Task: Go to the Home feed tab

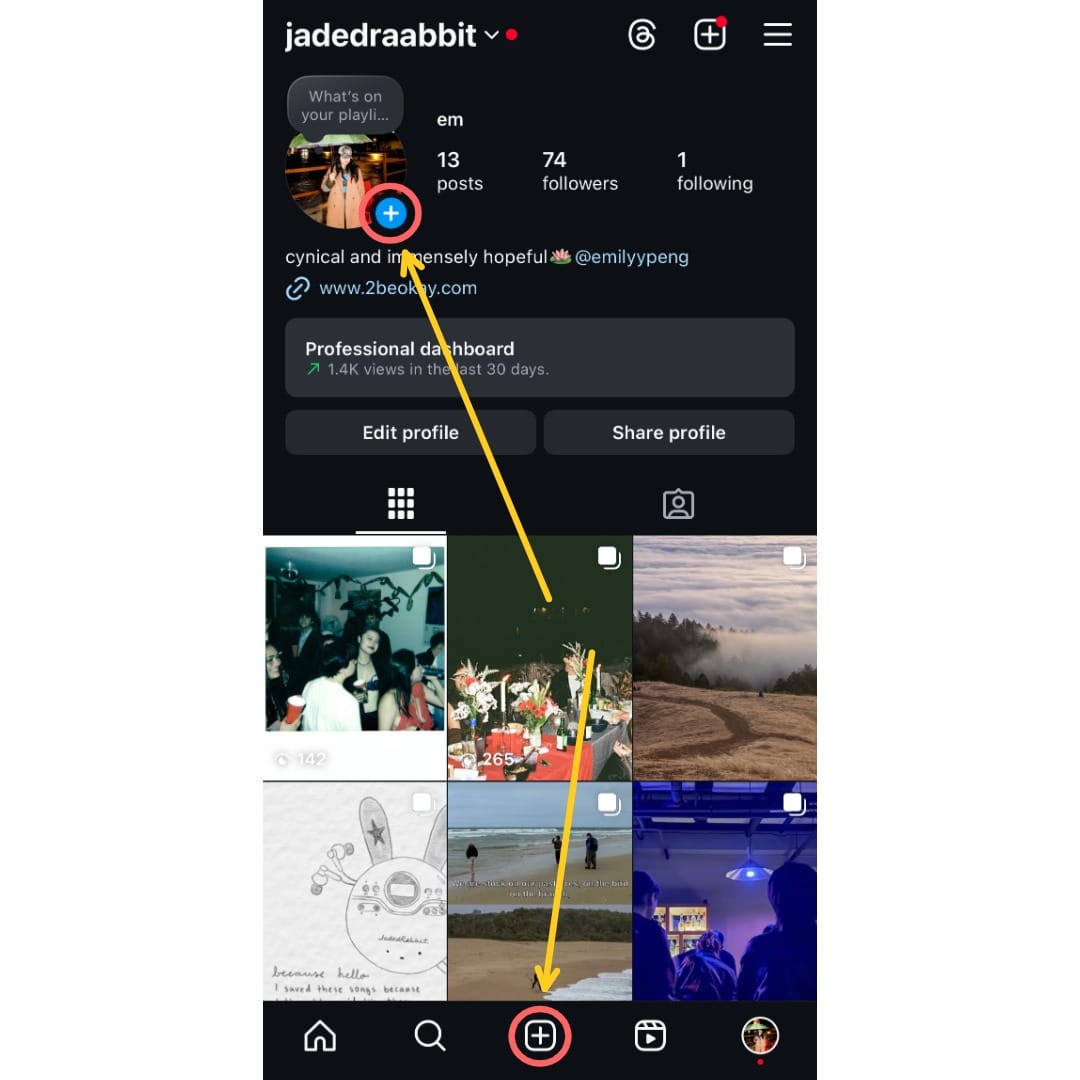Action: click(x=320, y=1037)
